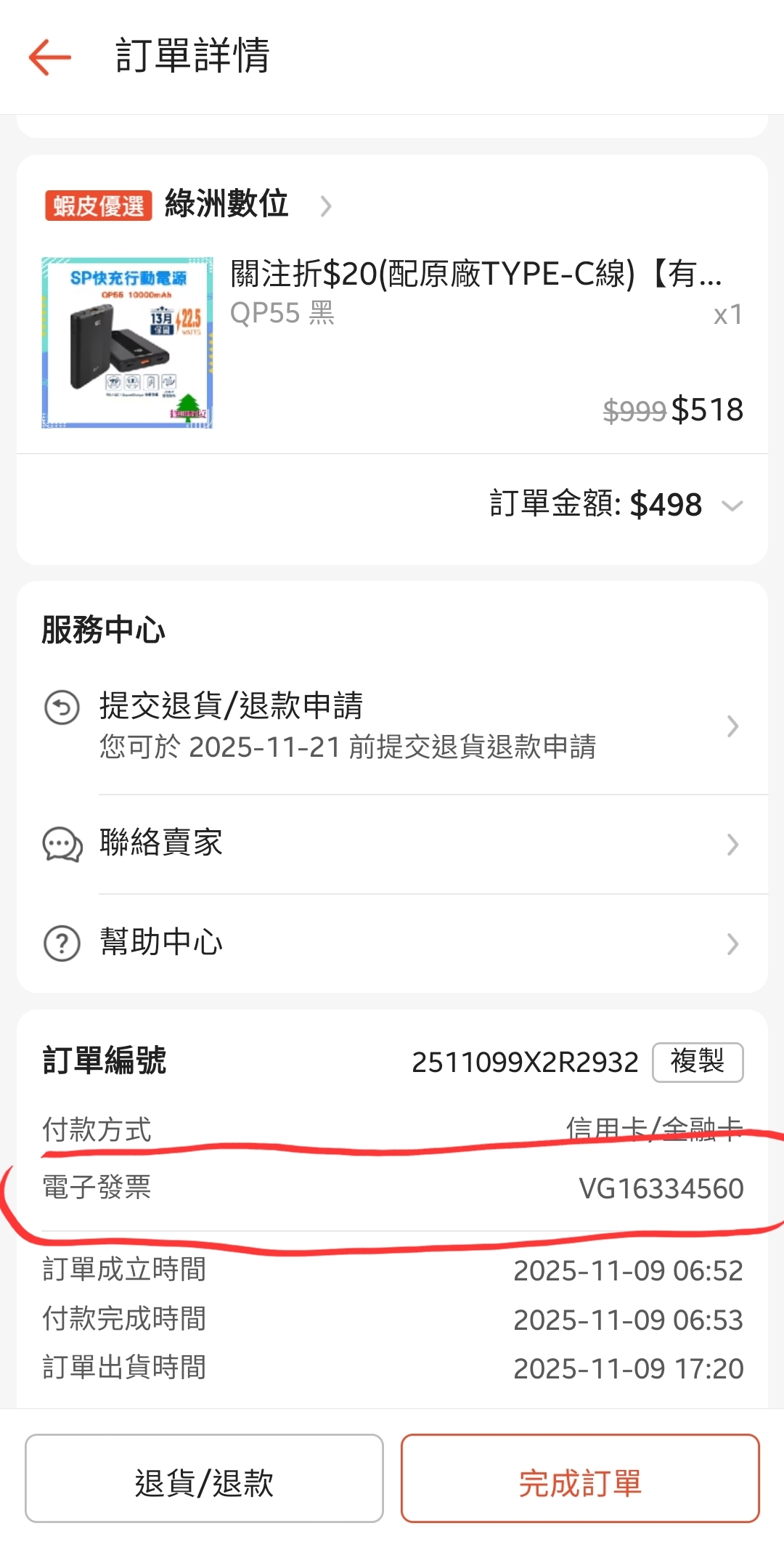Open 聯絡賣家 to contact the seller

coord(392,844)
